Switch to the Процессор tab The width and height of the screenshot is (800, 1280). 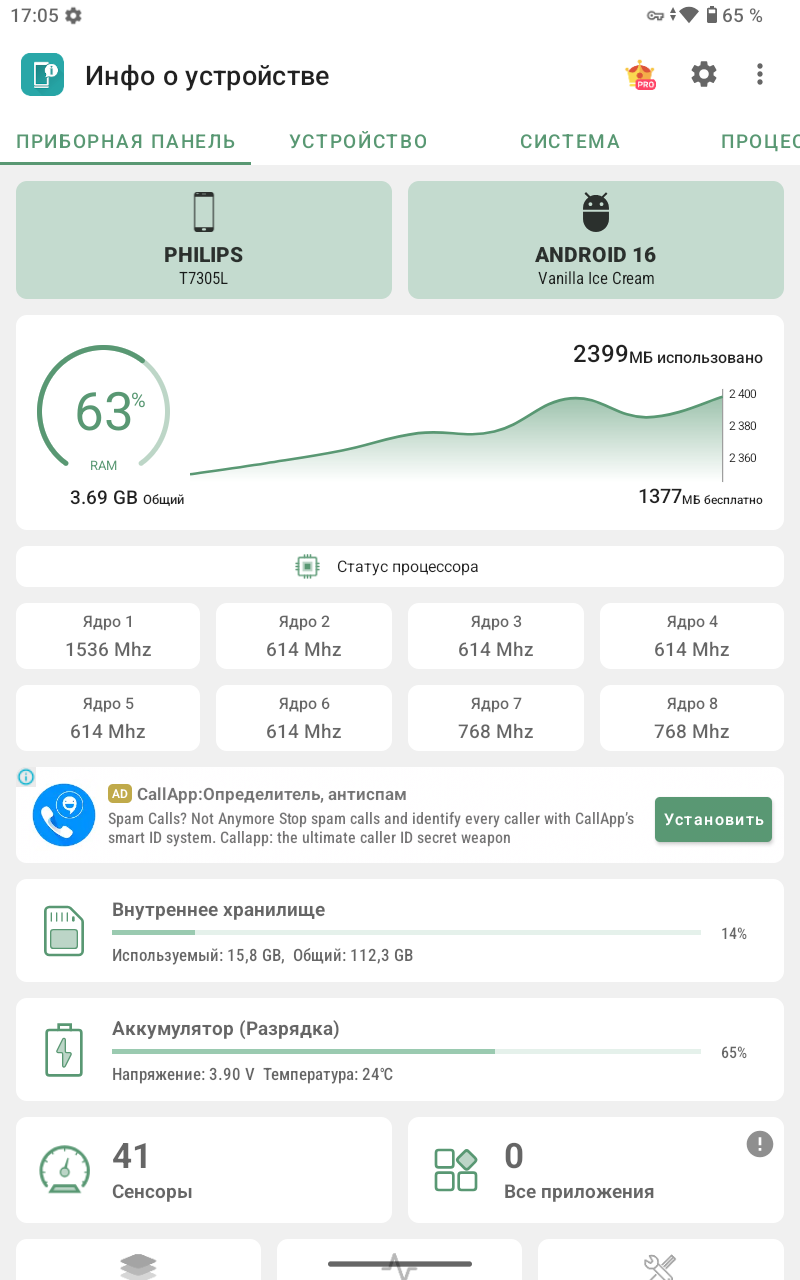click(762, 141)
